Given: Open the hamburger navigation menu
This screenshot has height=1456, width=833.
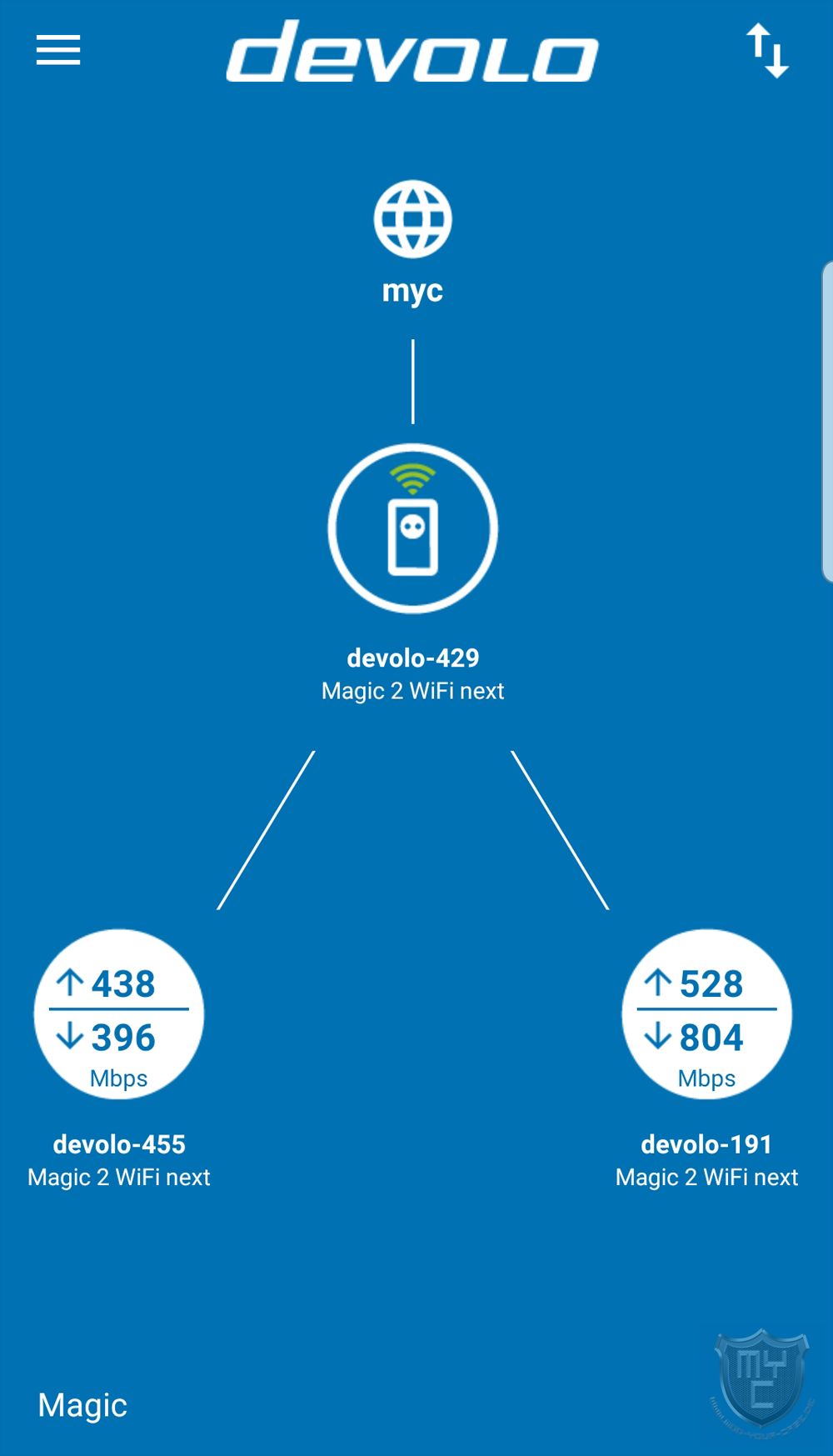Looking at the screenshot, I should 58,50.
